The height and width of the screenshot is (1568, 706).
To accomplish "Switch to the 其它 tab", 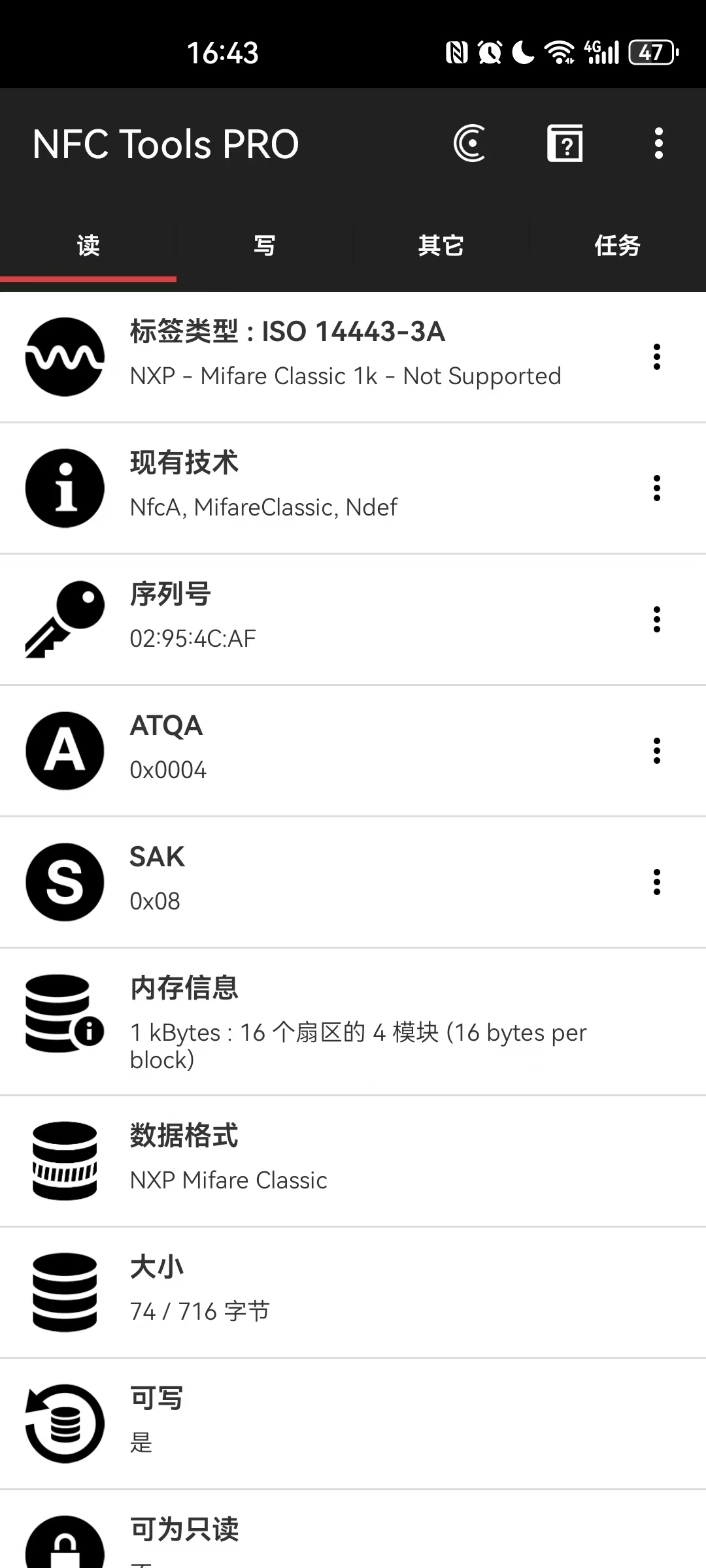I will coord(441,246).
